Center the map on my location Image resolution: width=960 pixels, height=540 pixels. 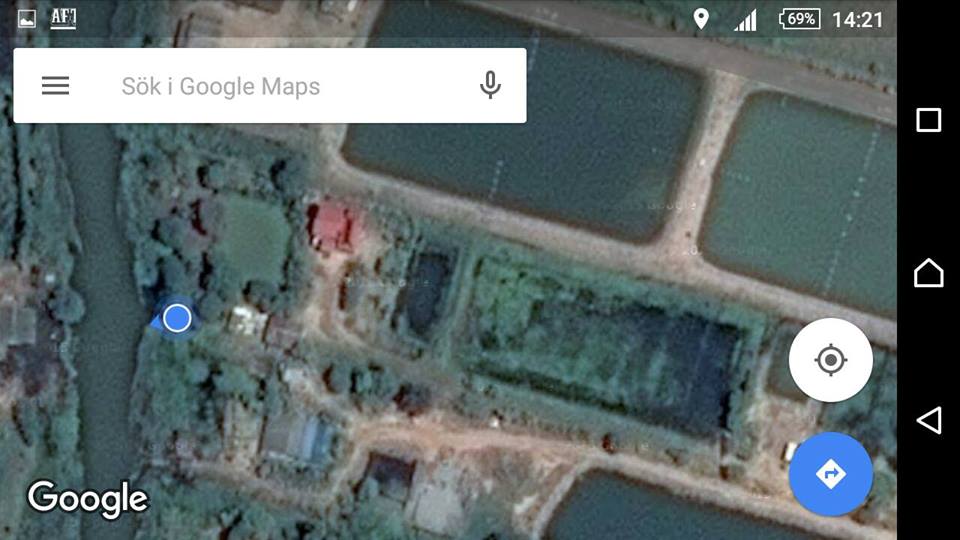[830, 360]
